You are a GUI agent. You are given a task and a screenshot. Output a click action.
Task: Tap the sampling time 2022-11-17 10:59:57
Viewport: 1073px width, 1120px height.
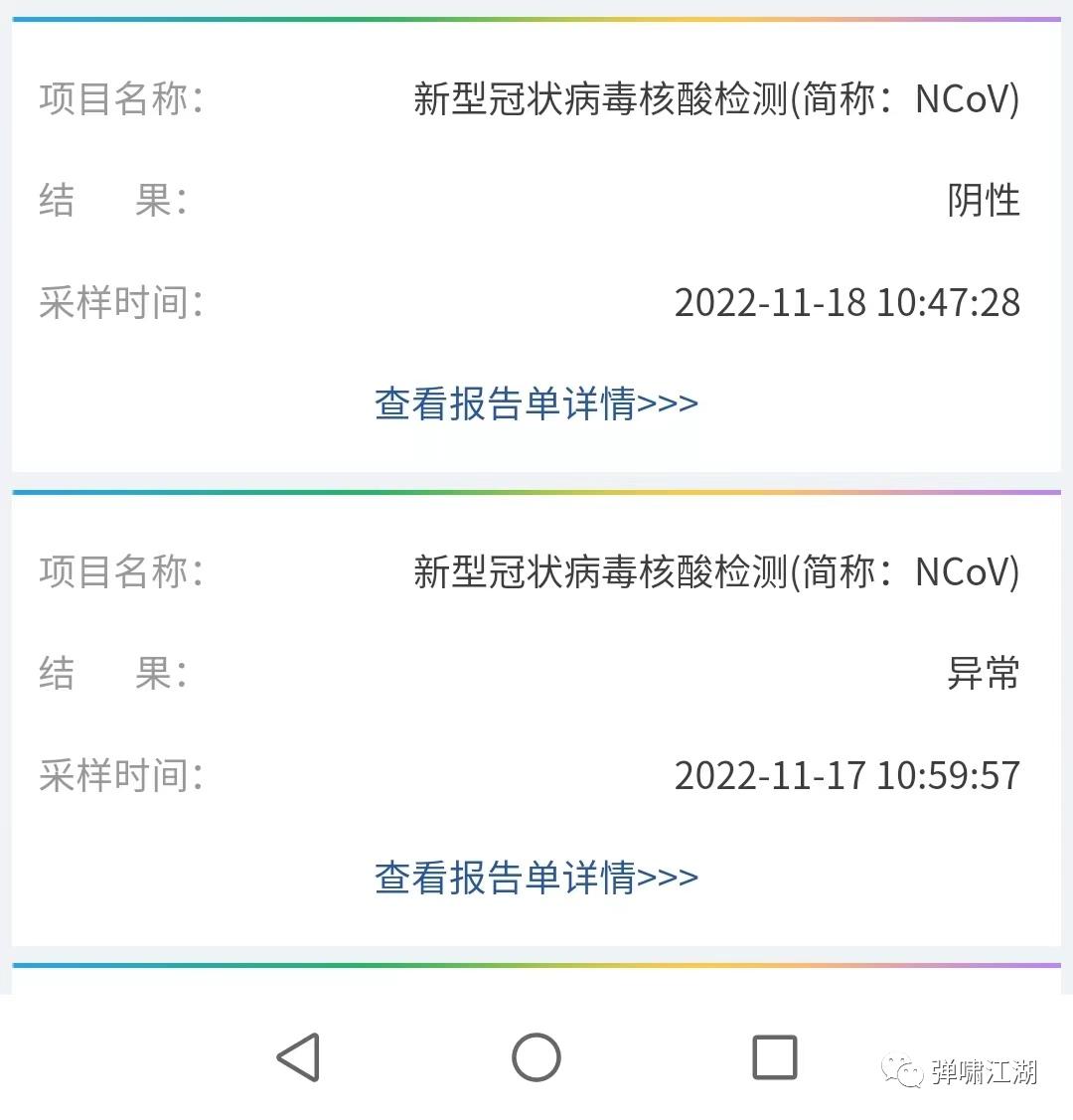pyautogui.click(x=848, y=776)
